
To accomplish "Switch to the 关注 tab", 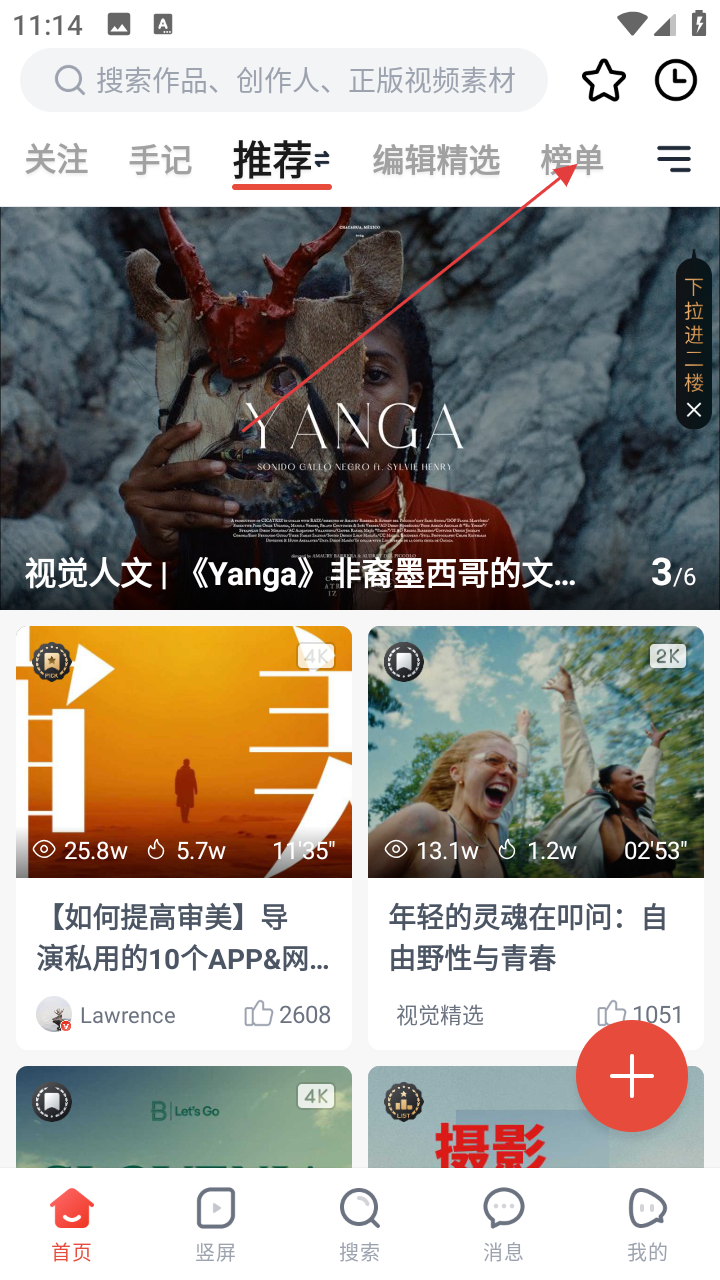I will (56, 160).
